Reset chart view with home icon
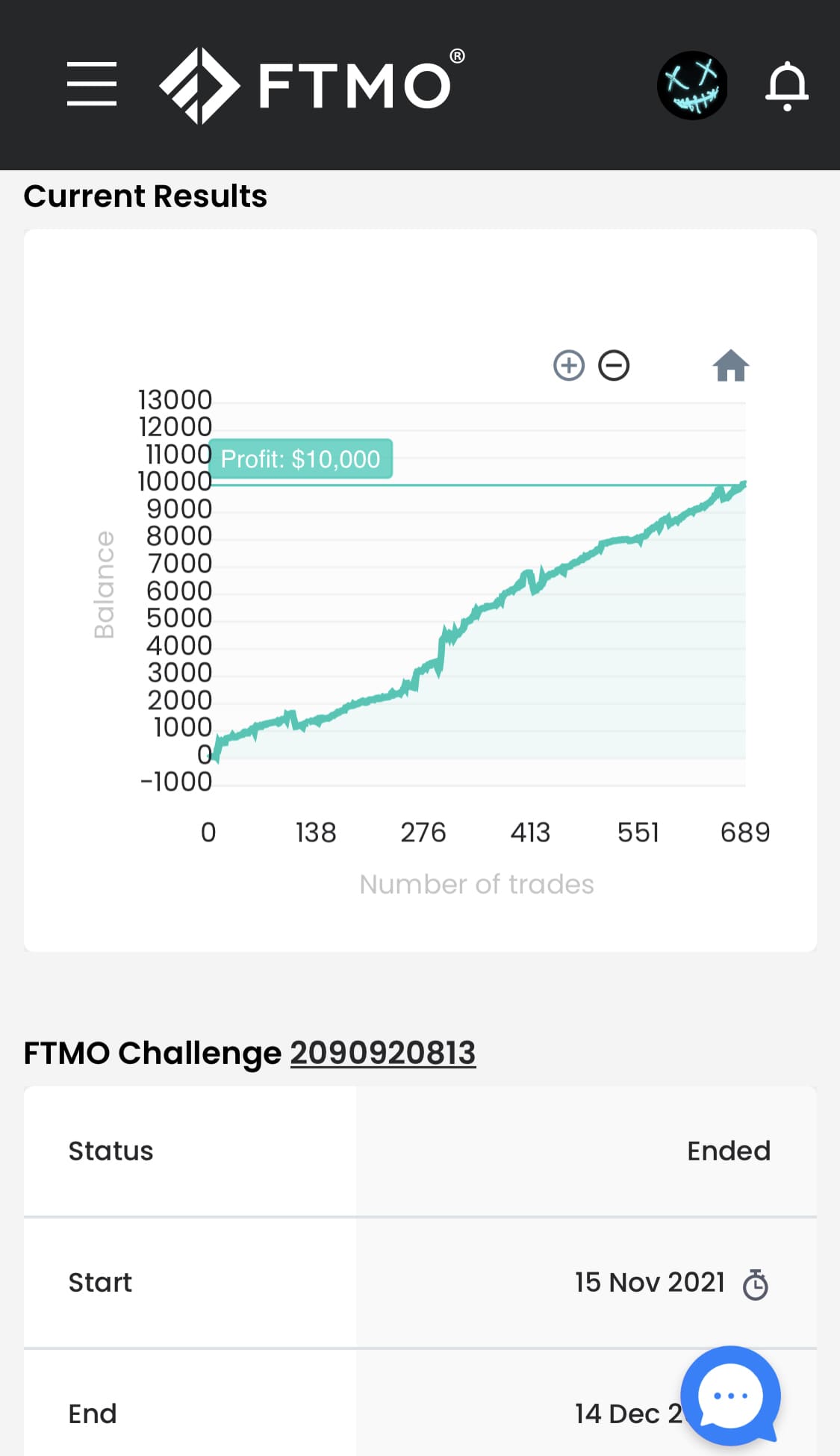This screenshot has height=1456, width=840. pos(731,366)
